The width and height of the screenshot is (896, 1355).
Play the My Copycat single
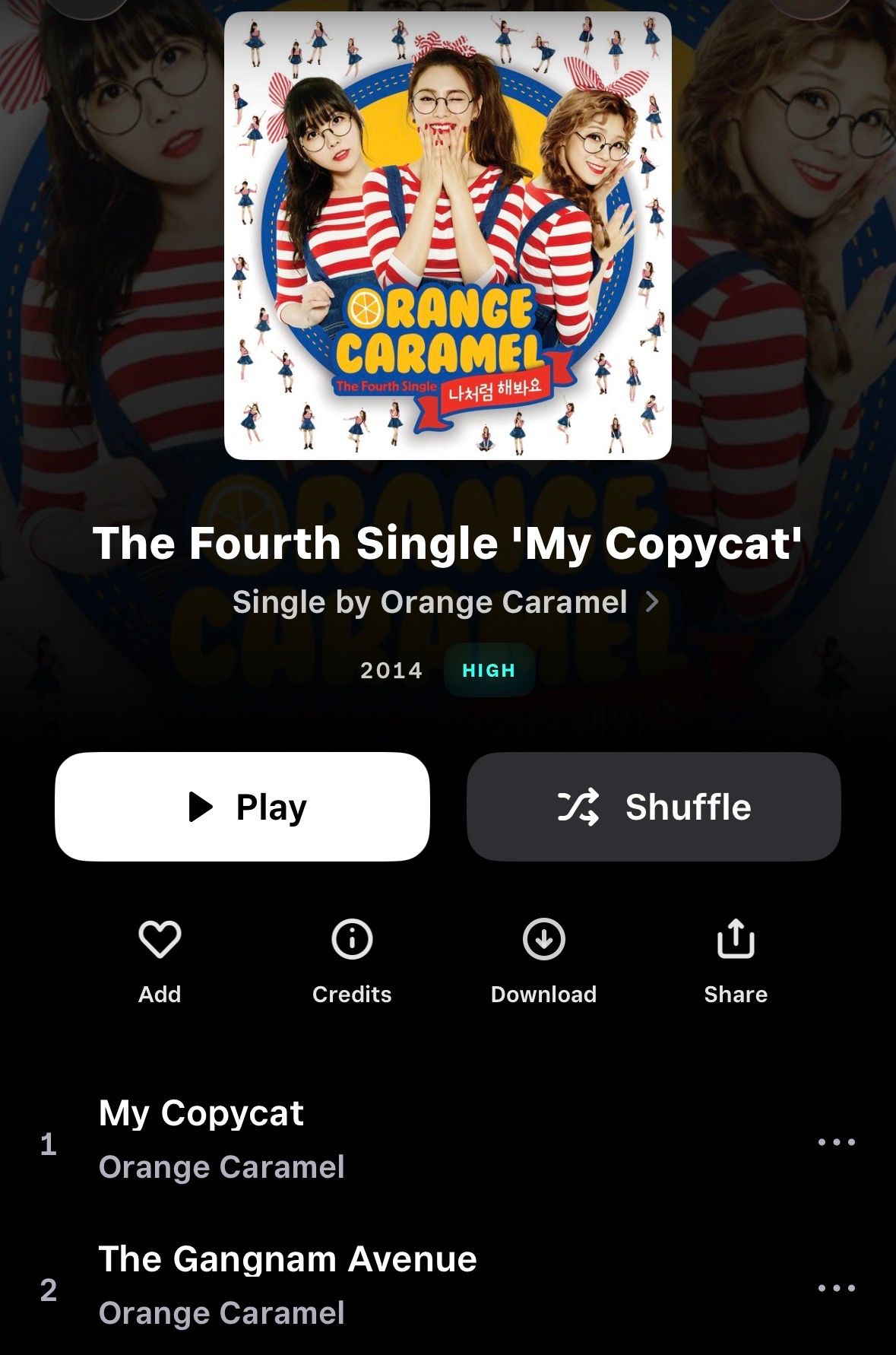pyautogui.click(x=242, y=807)
